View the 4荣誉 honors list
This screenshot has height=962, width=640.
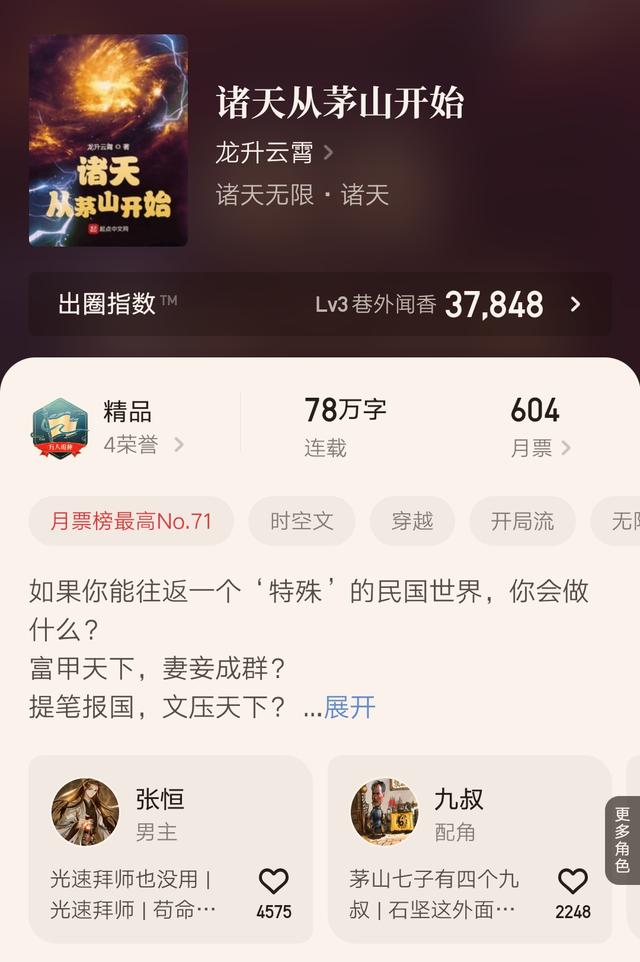143,445
